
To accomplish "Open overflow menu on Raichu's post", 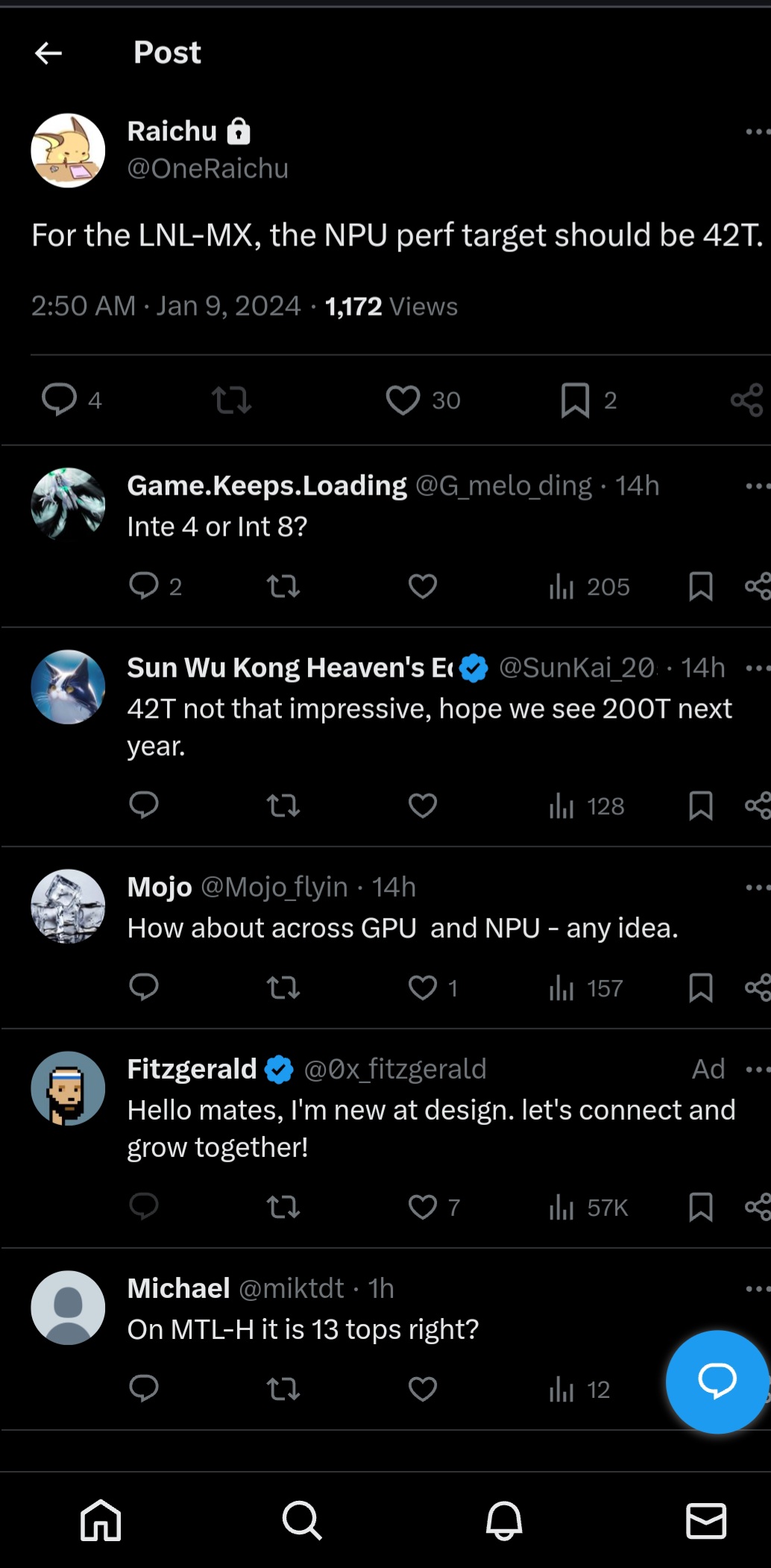I will click(756, 132).
